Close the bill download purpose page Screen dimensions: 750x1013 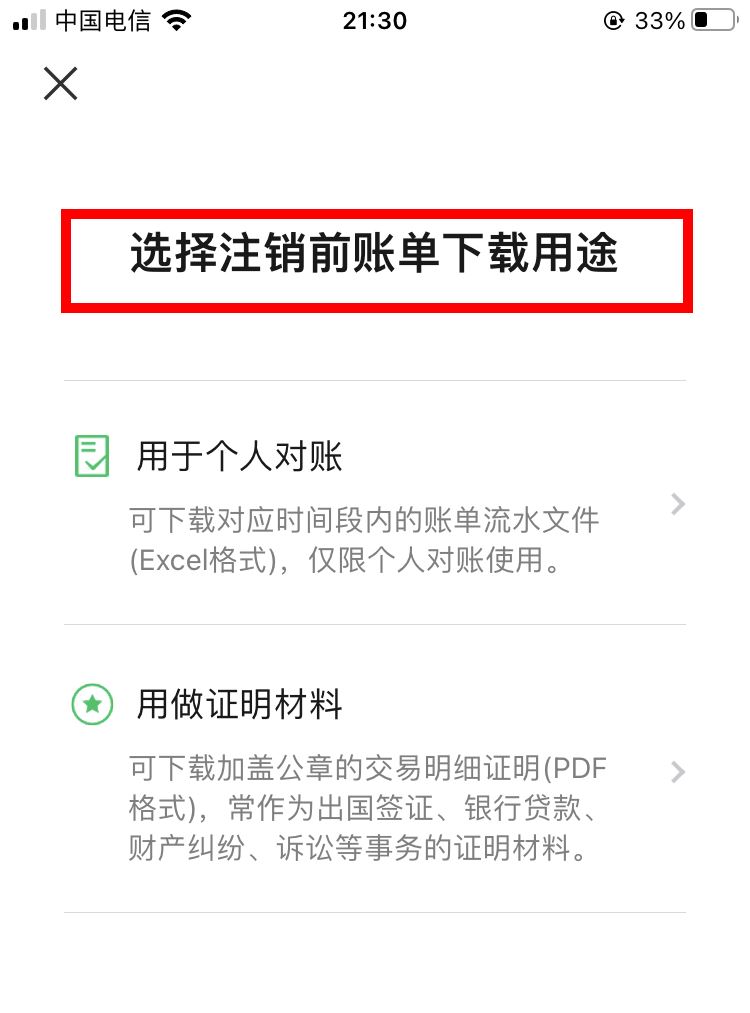[x=61, y=84]
